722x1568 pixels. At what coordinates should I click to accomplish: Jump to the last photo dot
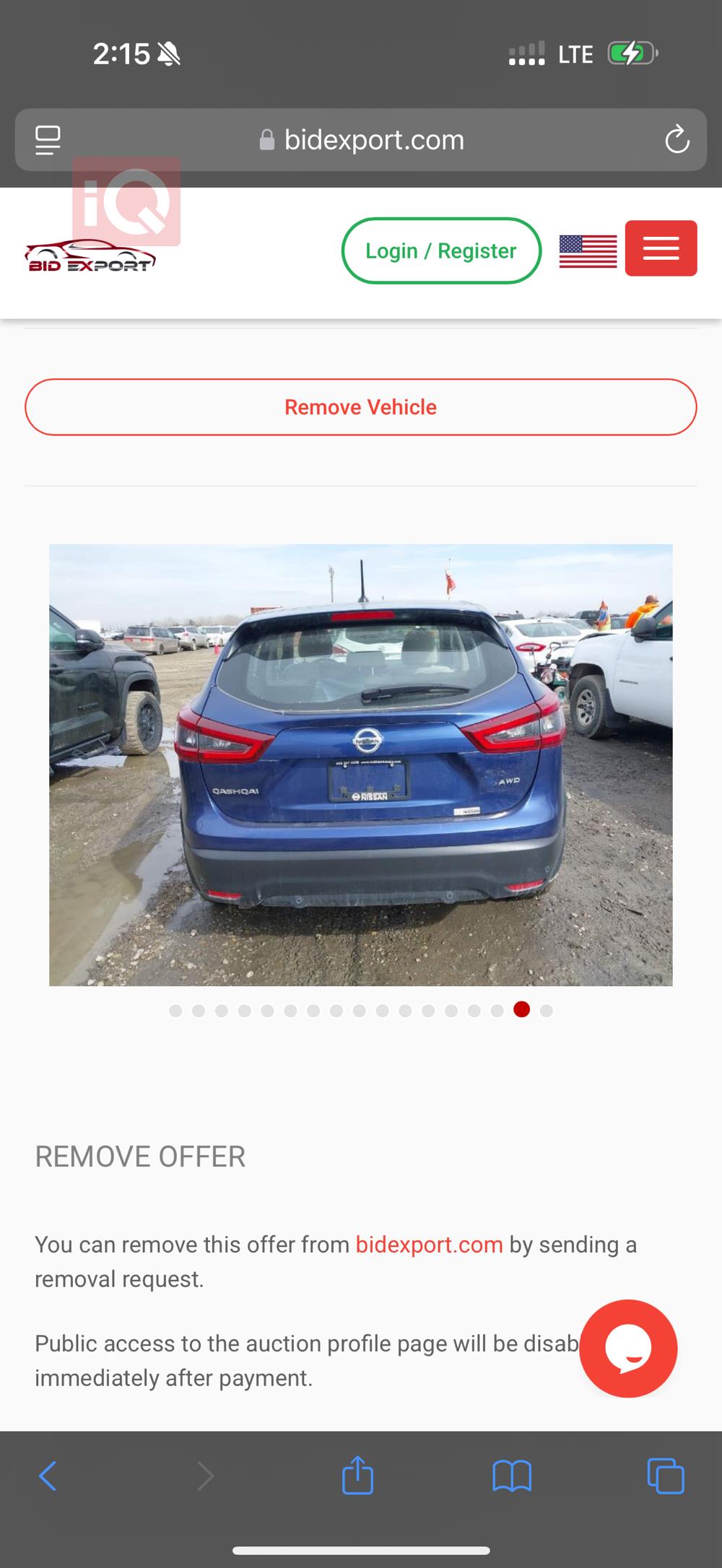[547, 1011]
